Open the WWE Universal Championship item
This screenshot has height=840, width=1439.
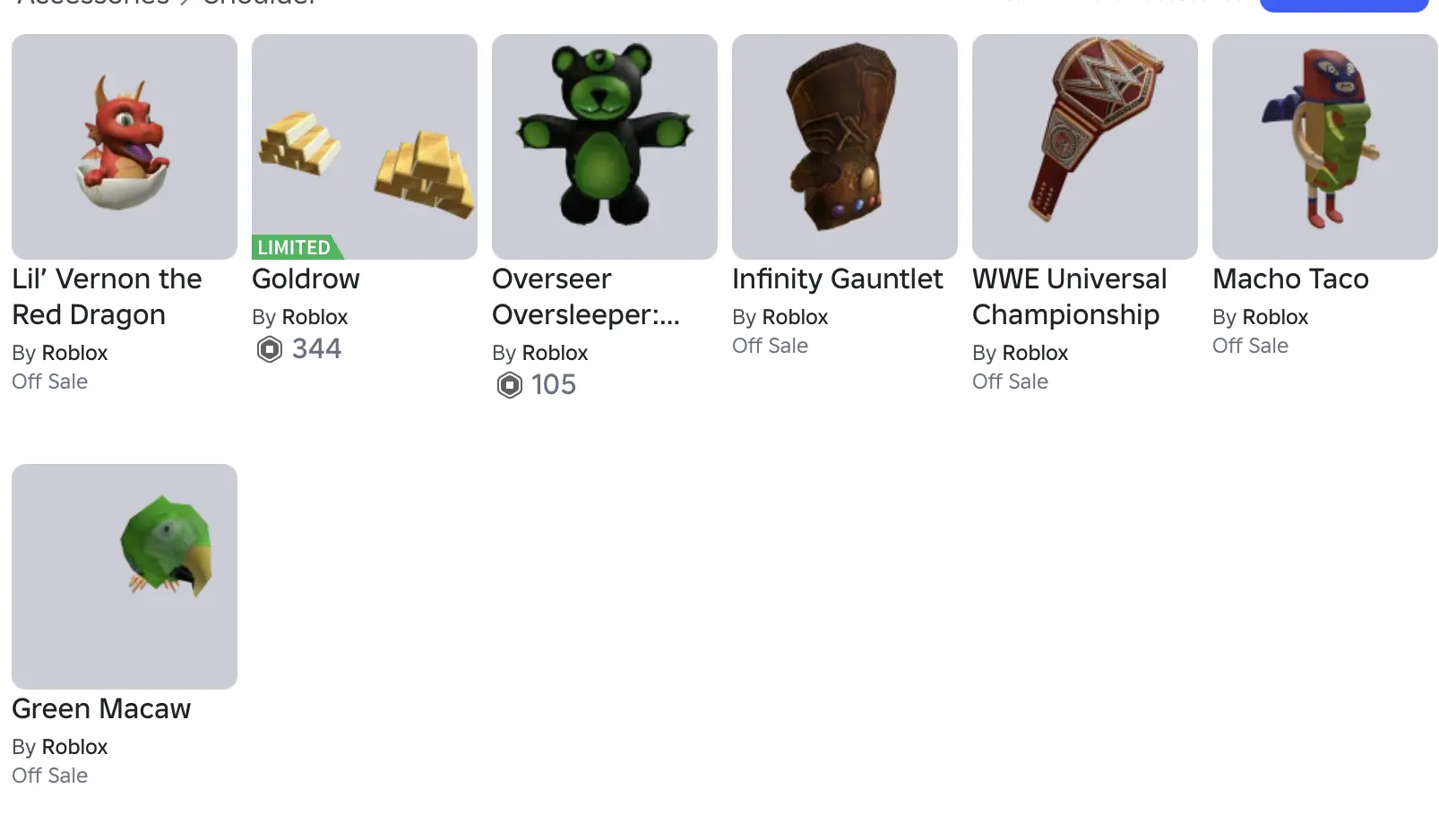1085,147
